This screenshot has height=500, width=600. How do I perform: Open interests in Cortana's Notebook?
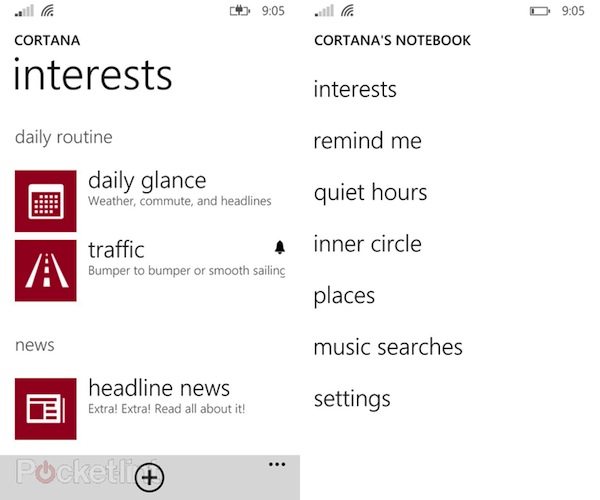355,89
